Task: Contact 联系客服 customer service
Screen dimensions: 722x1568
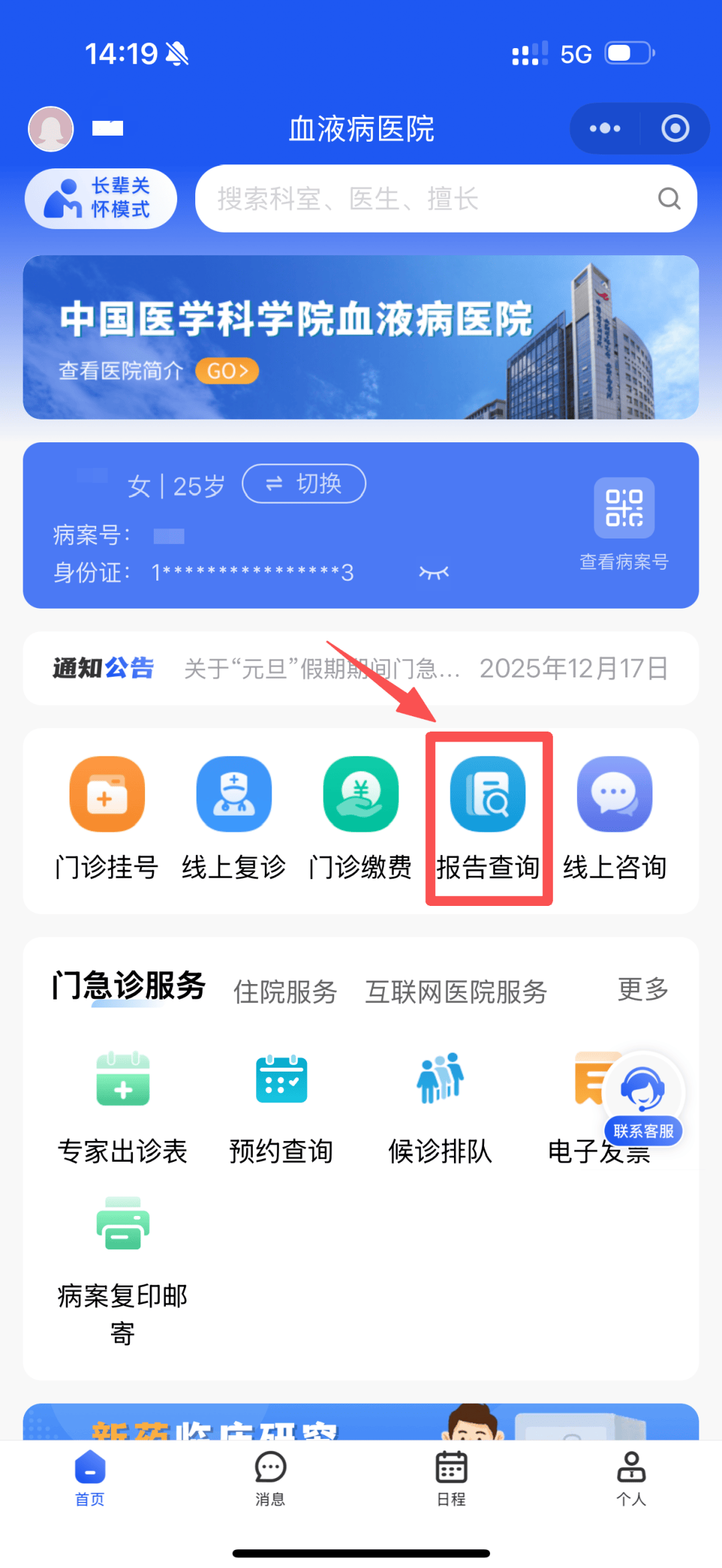Action: point(643,1099)
